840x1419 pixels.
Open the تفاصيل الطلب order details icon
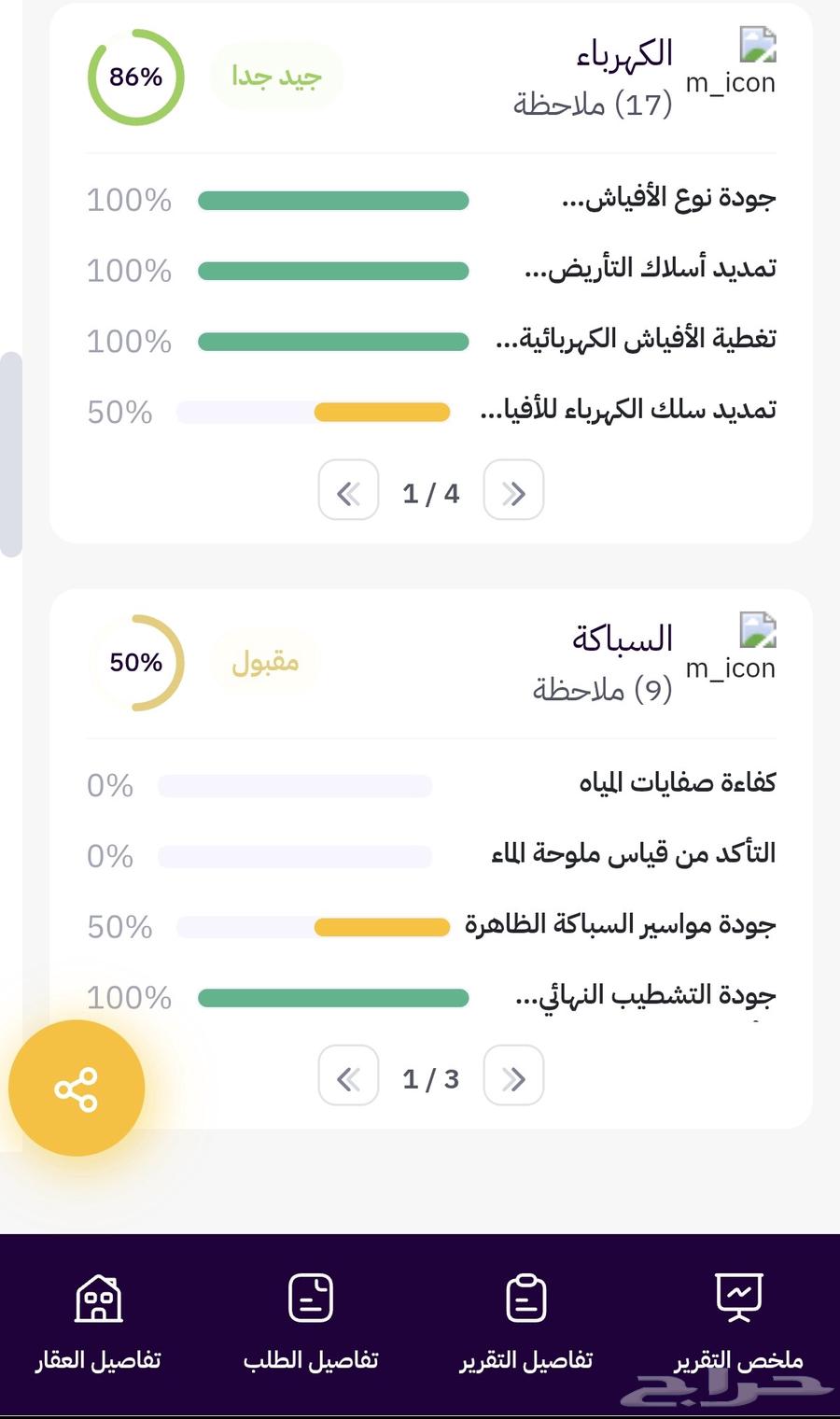coord(311,1298)
